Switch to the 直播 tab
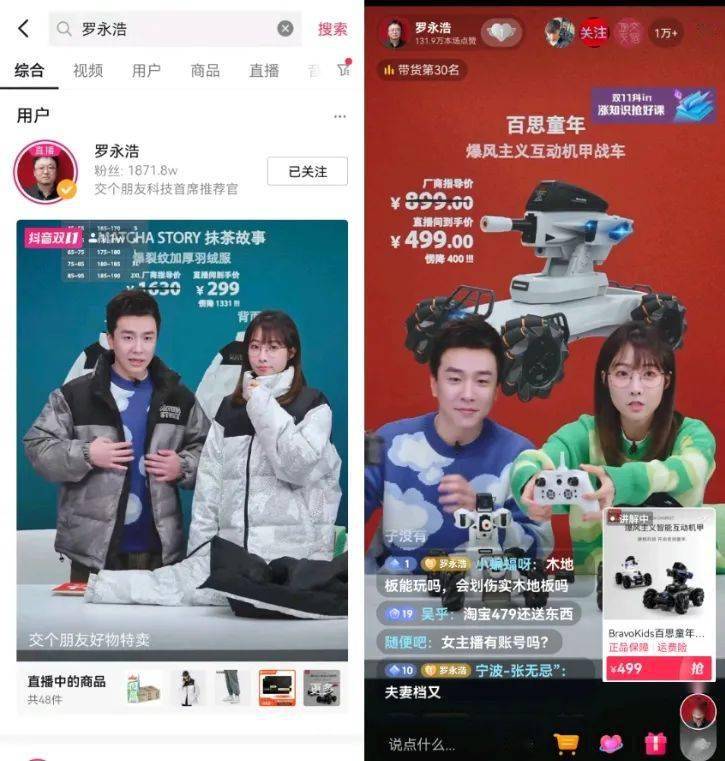This screenshot has height=761, width=725. tap(264, 70)
